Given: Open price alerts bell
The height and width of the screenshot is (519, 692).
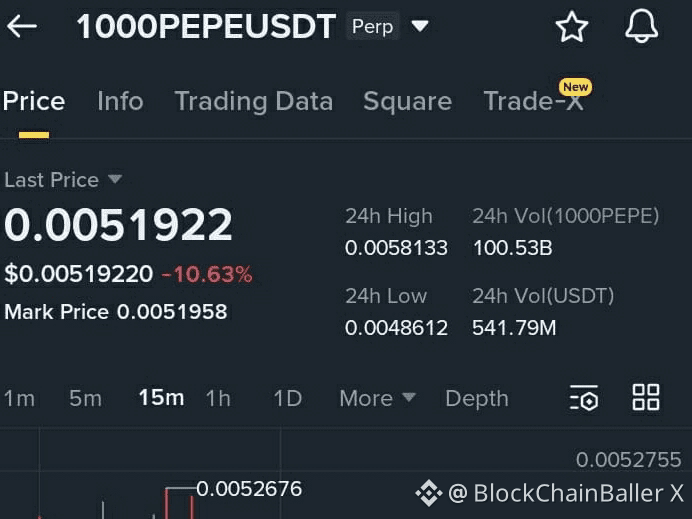Looking at the screenshot, I should click(x=642, y=27).
